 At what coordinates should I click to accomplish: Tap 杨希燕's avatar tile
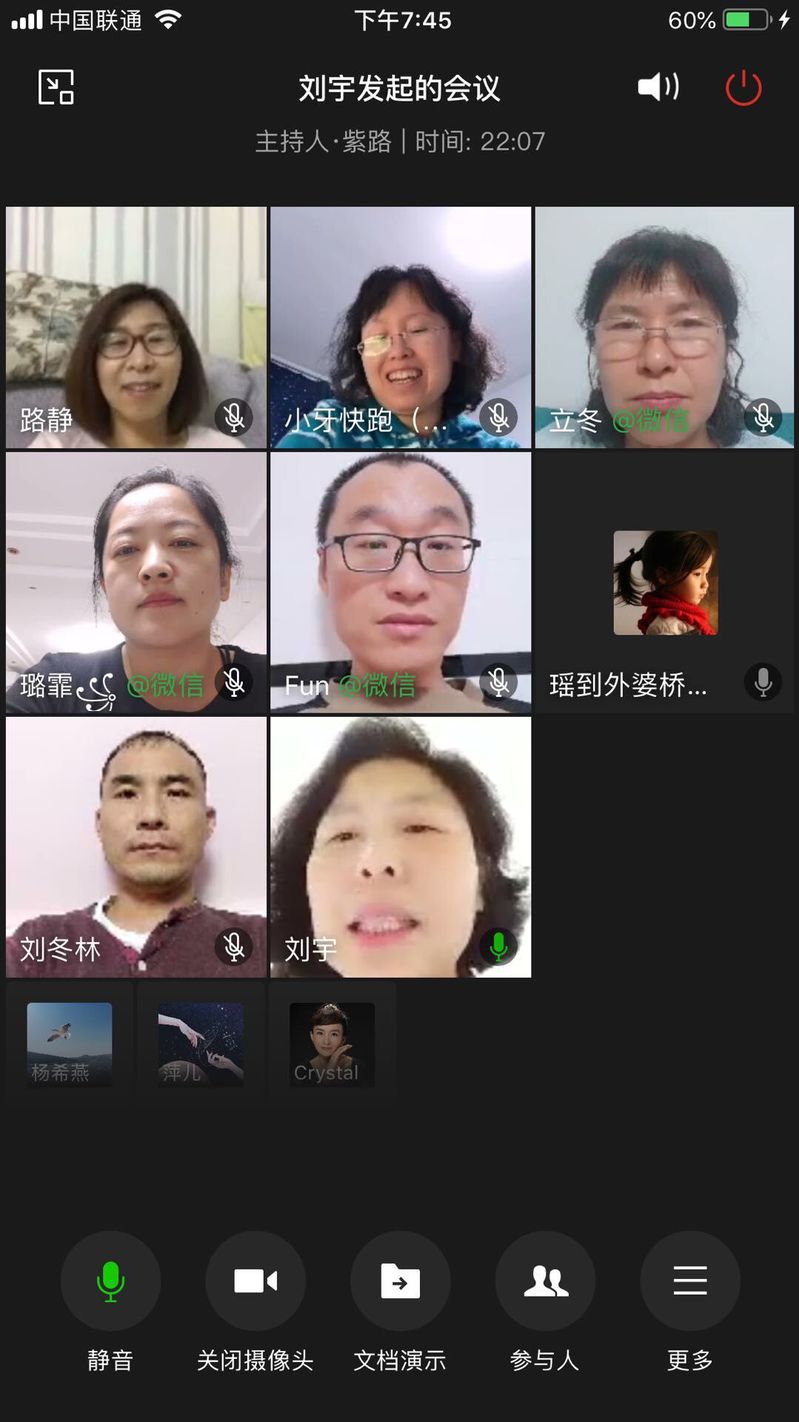tap(70, 1044)
